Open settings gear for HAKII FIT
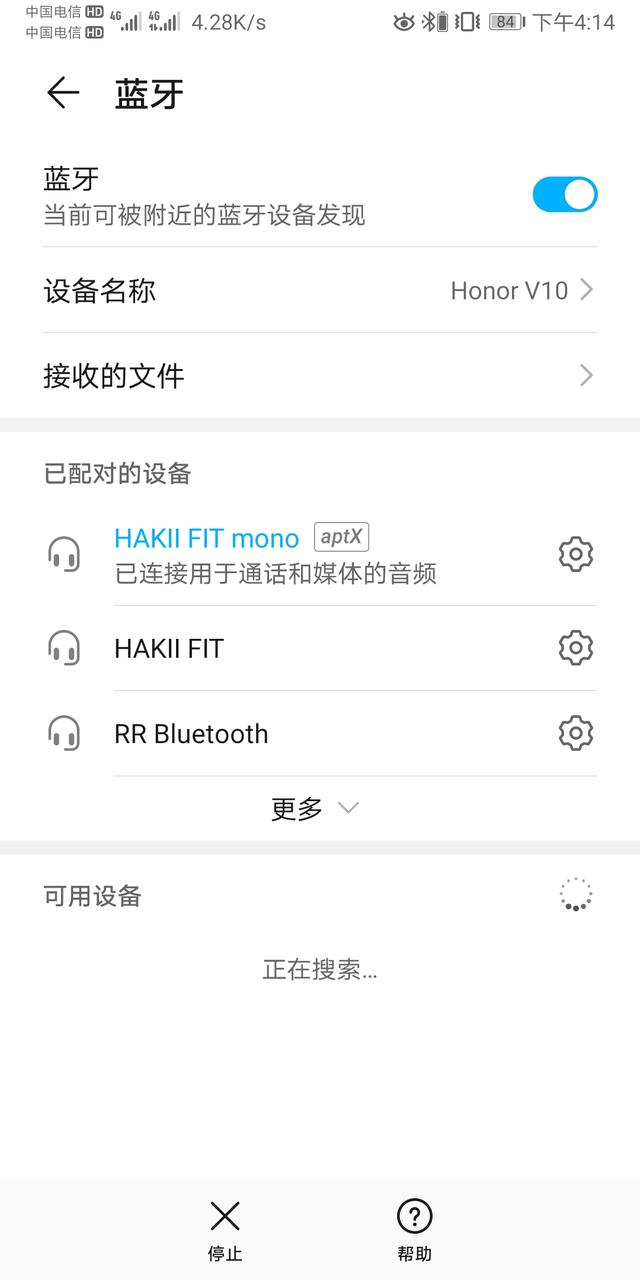Viewport: 640px width, 1280px height. coord(575,648)
